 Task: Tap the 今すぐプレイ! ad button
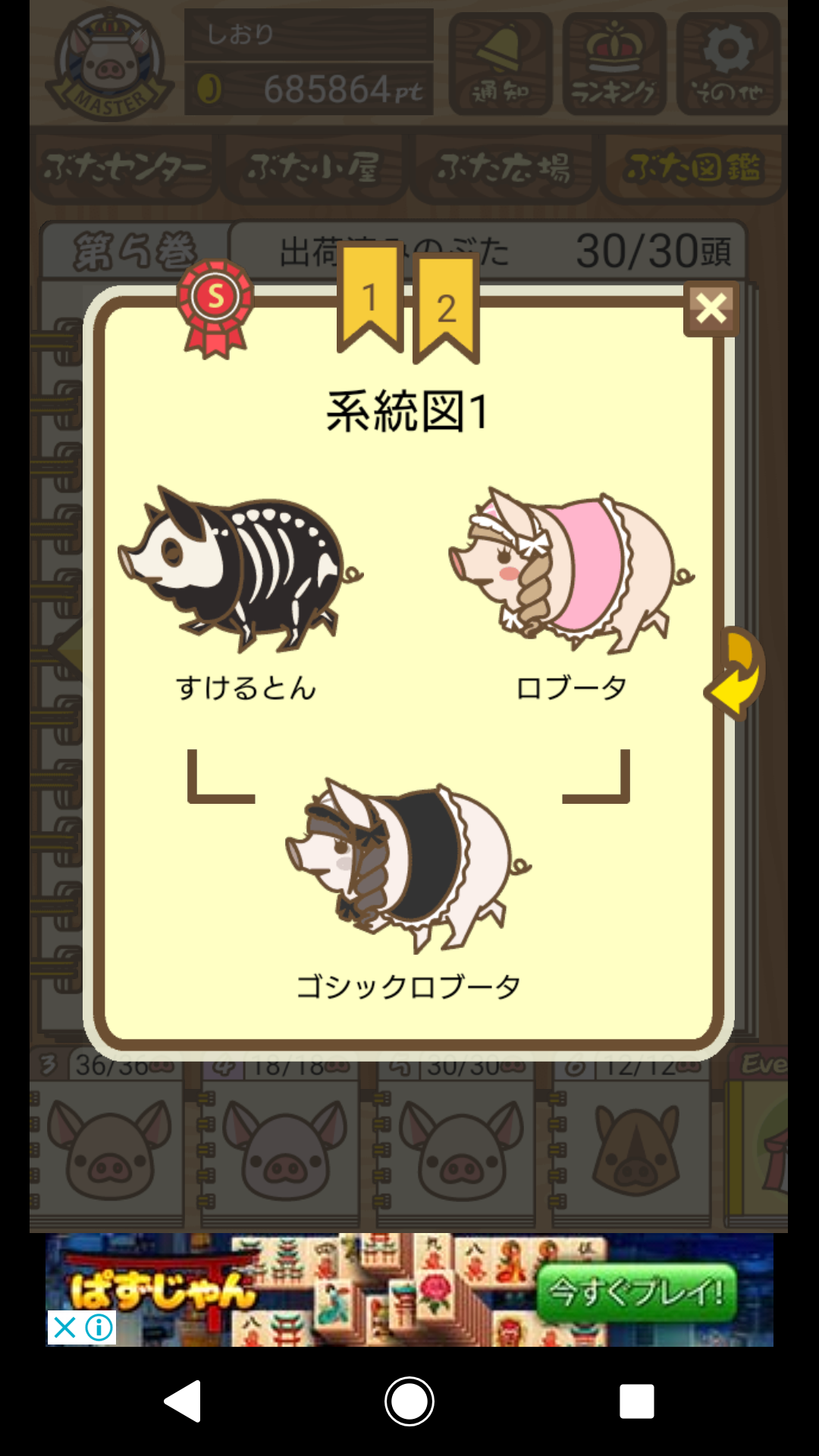636,1292
